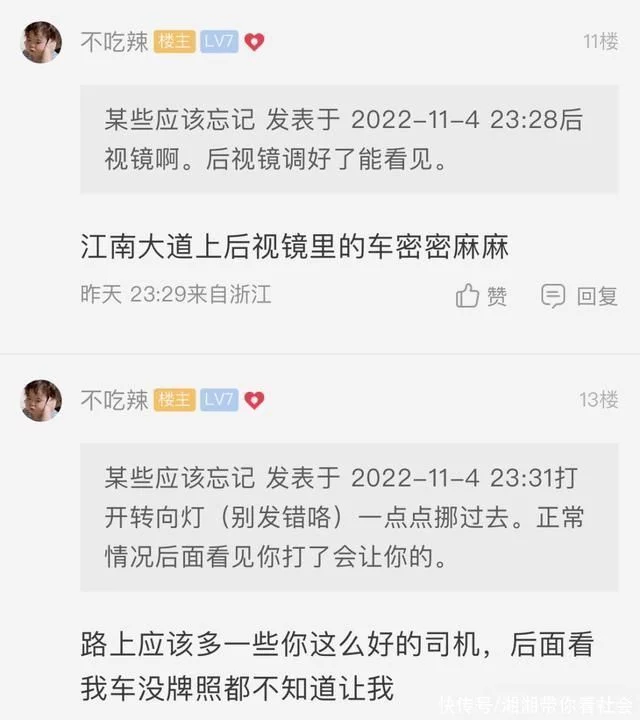Screen dimensions: 640x720
Task: Like the 11楼 comment about 江南大道
Action: [481, 296]
